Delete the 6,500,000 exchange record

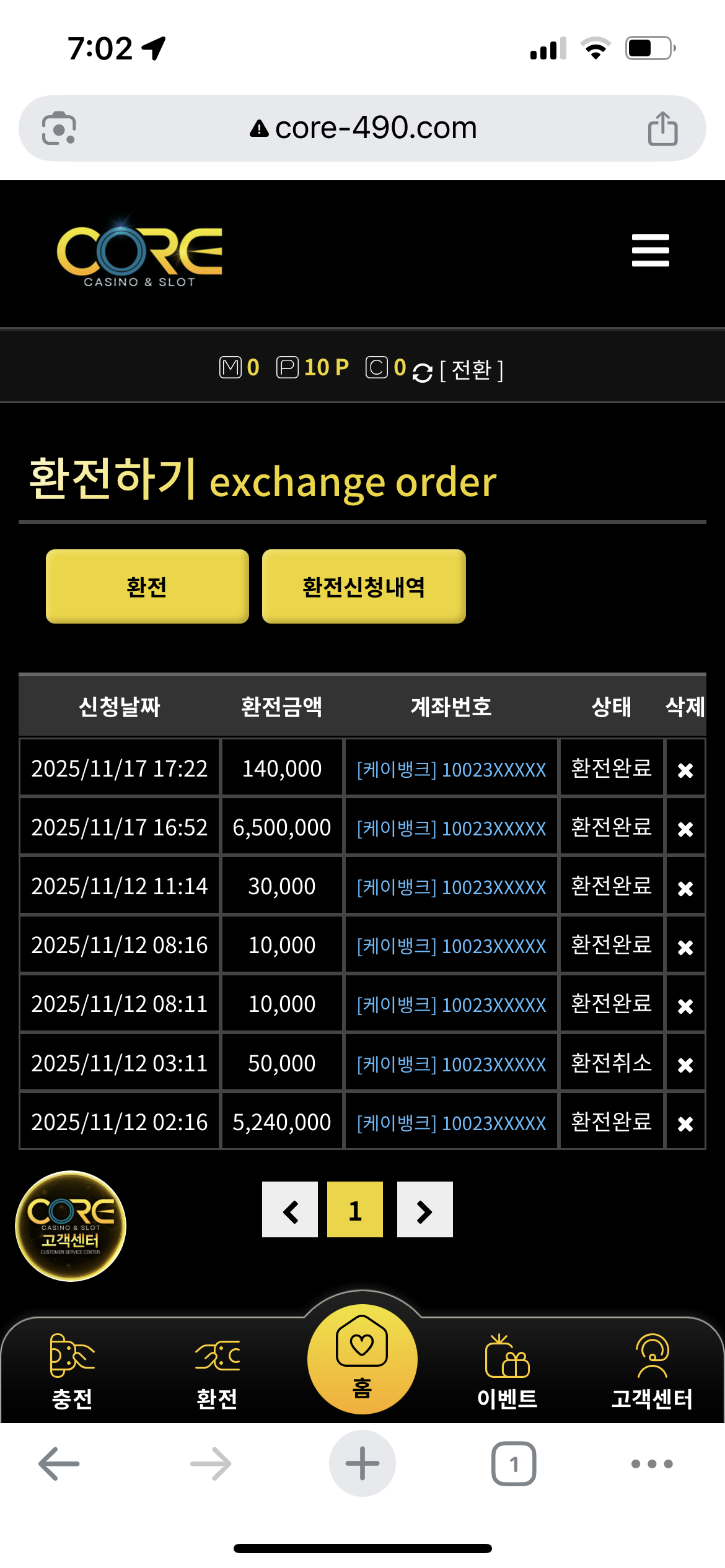(685, 829)
